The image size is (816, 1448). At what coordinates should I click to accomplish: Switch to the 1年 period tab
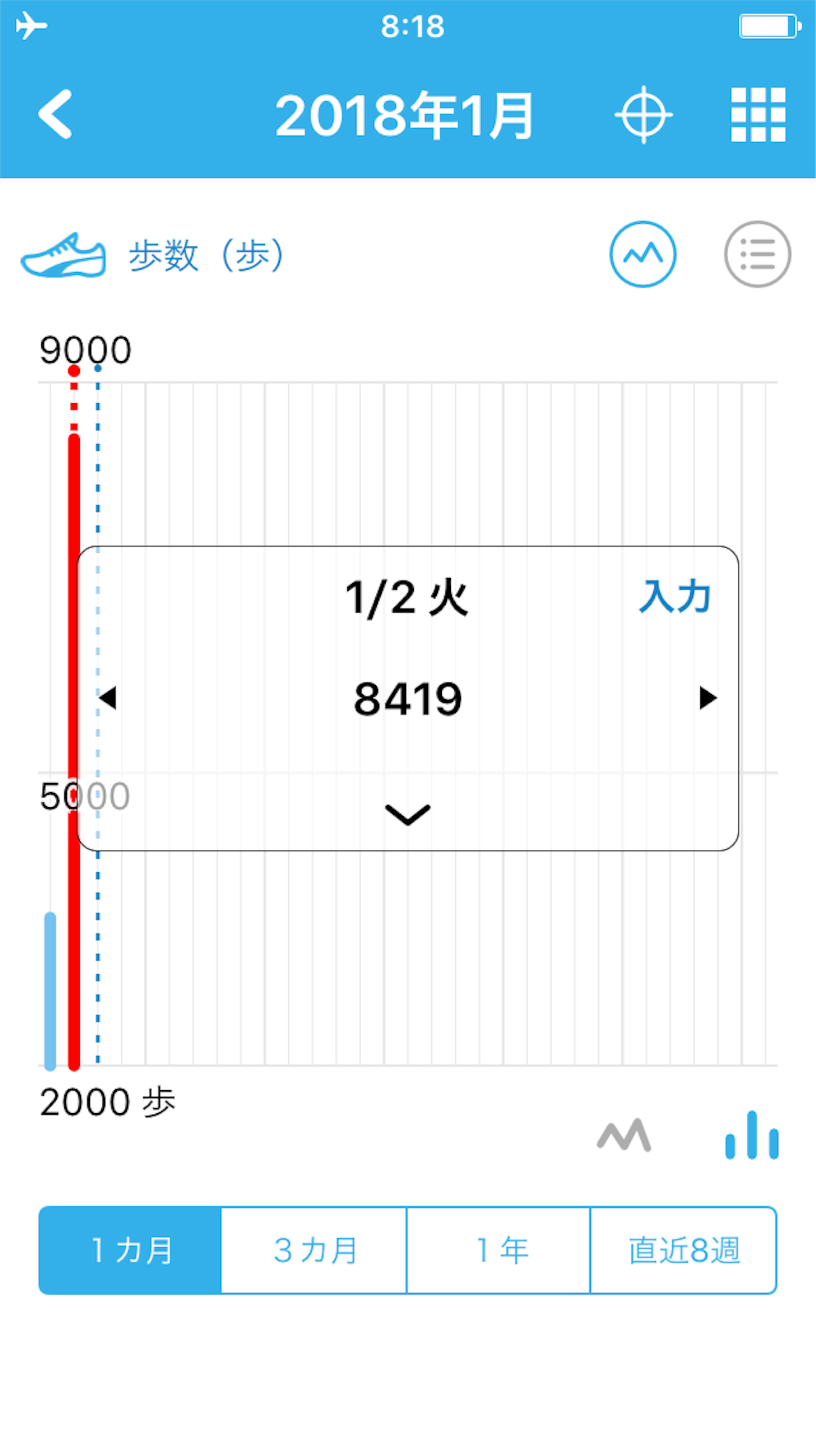point(499,1250)
